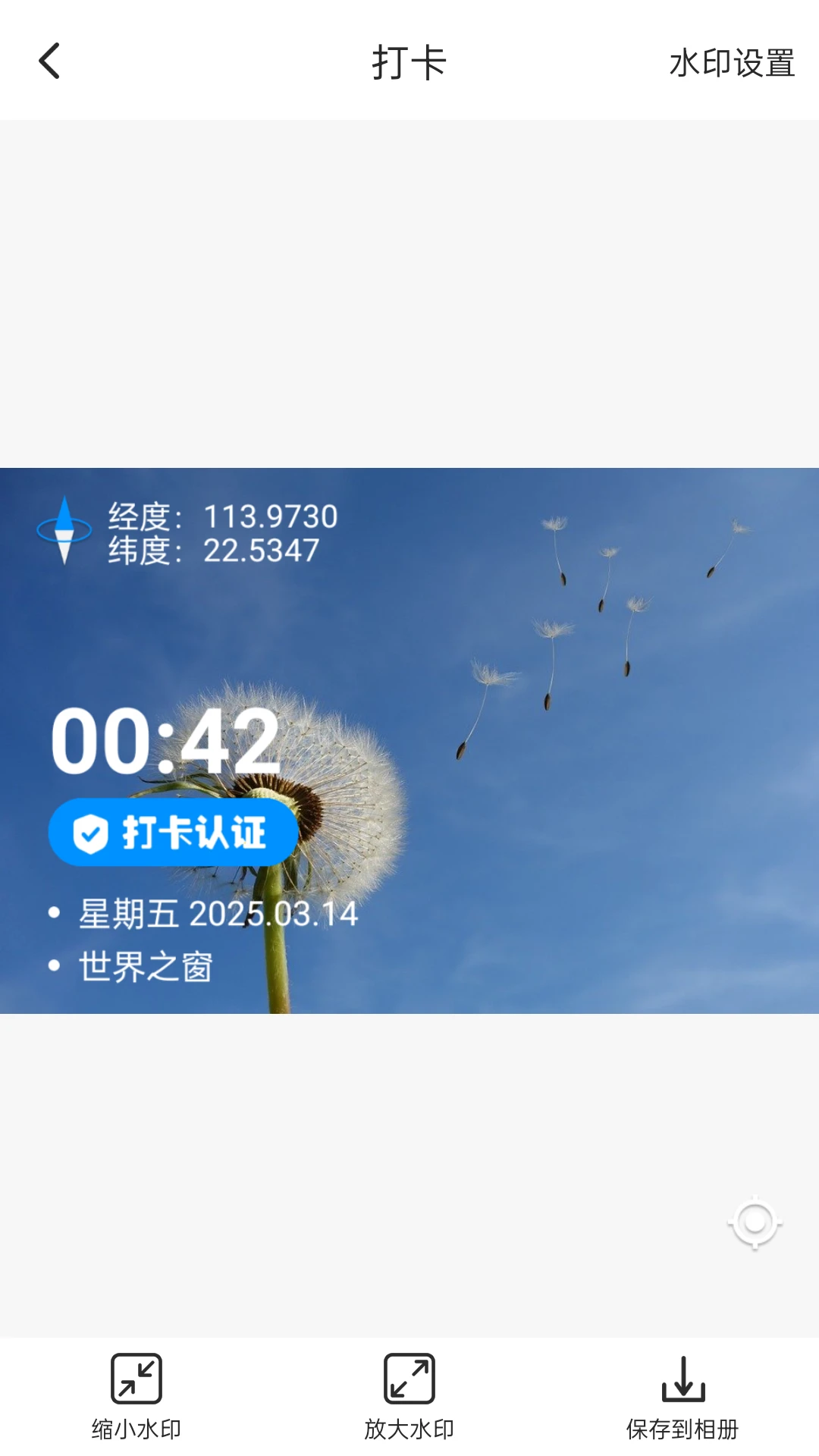Tap the 打卡认证 verification badge
The width and height of the screenshot is (819, 1456).
pos(171,832)
